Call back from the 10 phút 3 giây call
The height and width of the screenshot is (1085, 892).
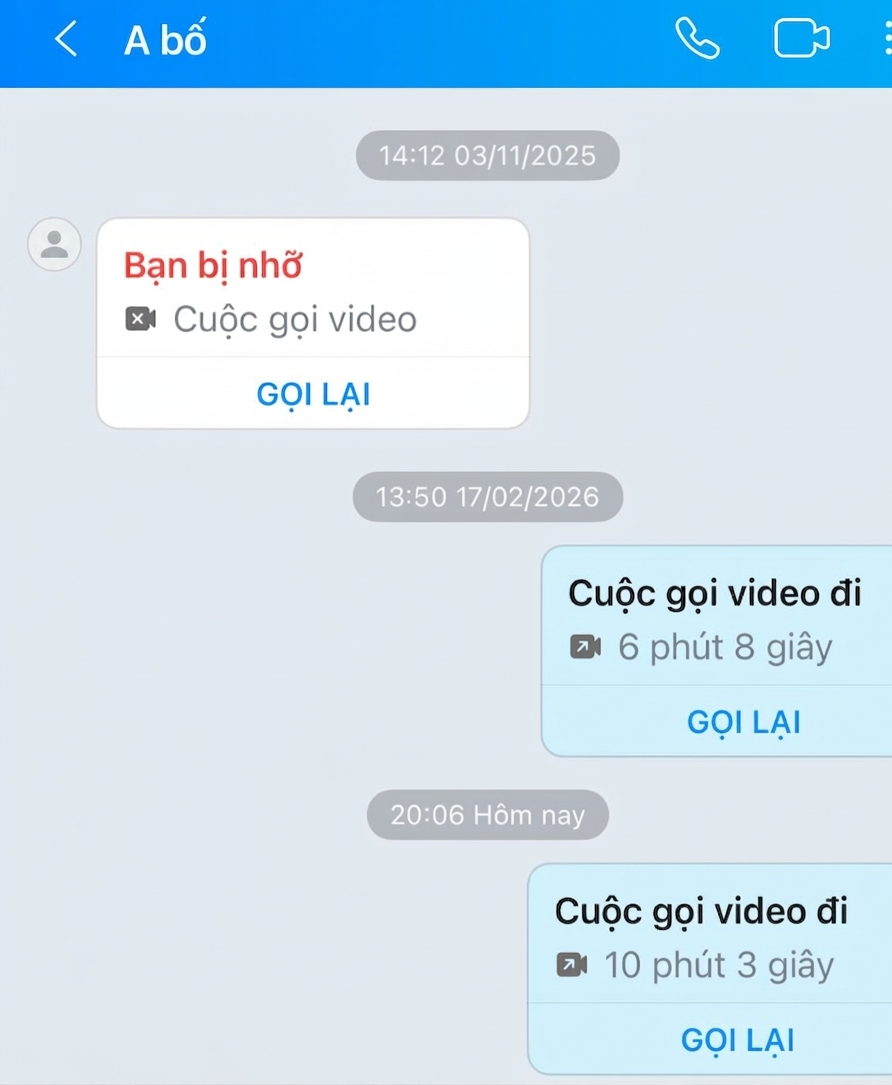pos(737,1040)
